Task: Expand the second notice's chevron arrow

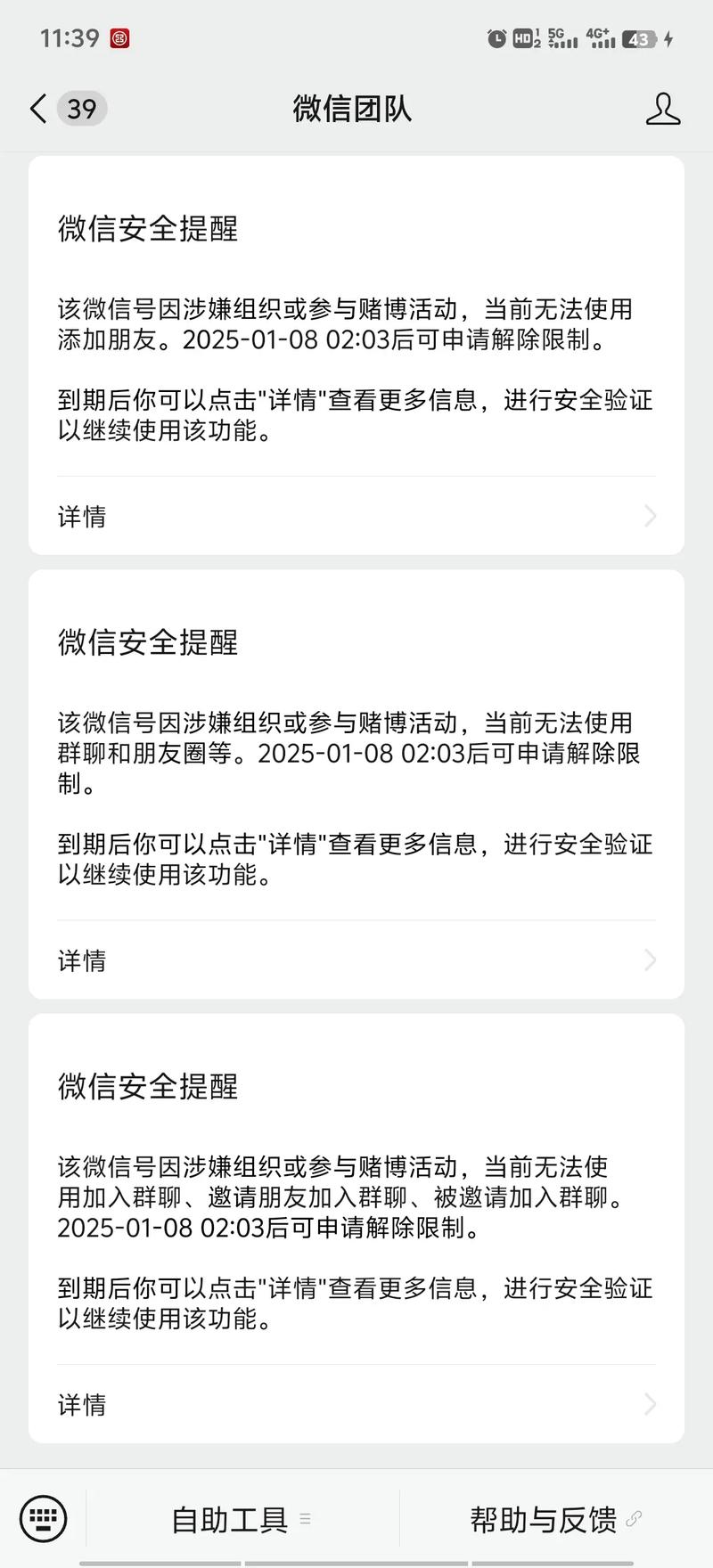Action: (651, 960)
